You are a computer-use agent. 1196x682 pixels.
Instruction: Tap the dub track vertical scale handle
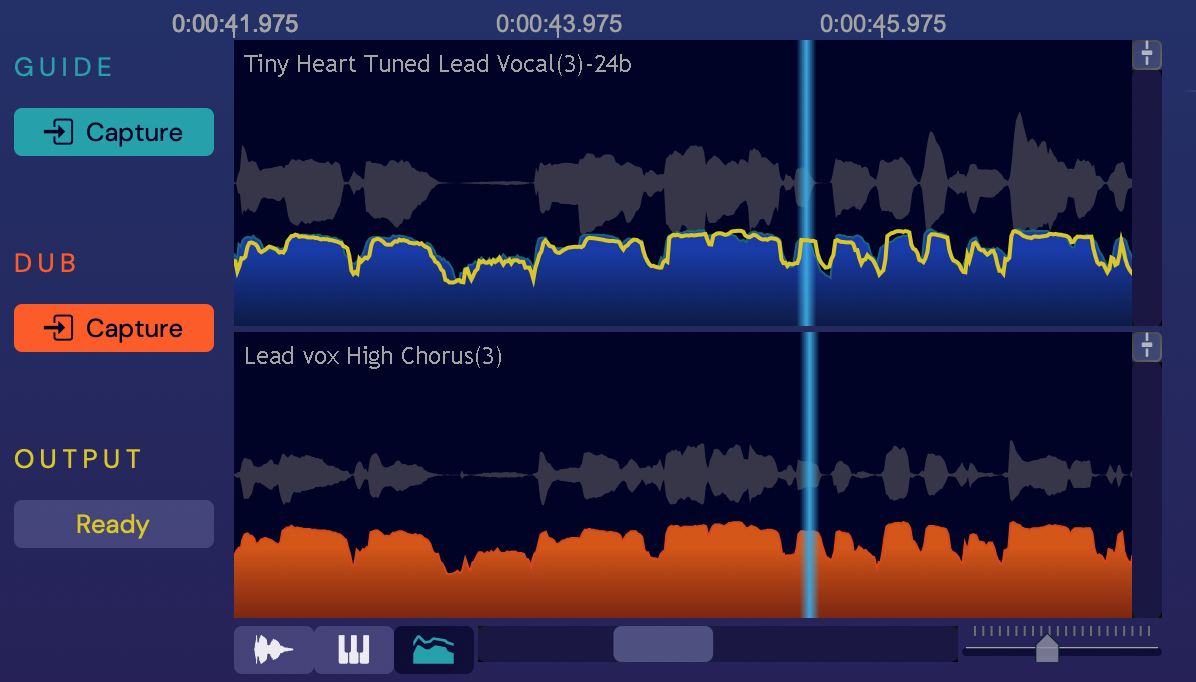pos(1147,346)
